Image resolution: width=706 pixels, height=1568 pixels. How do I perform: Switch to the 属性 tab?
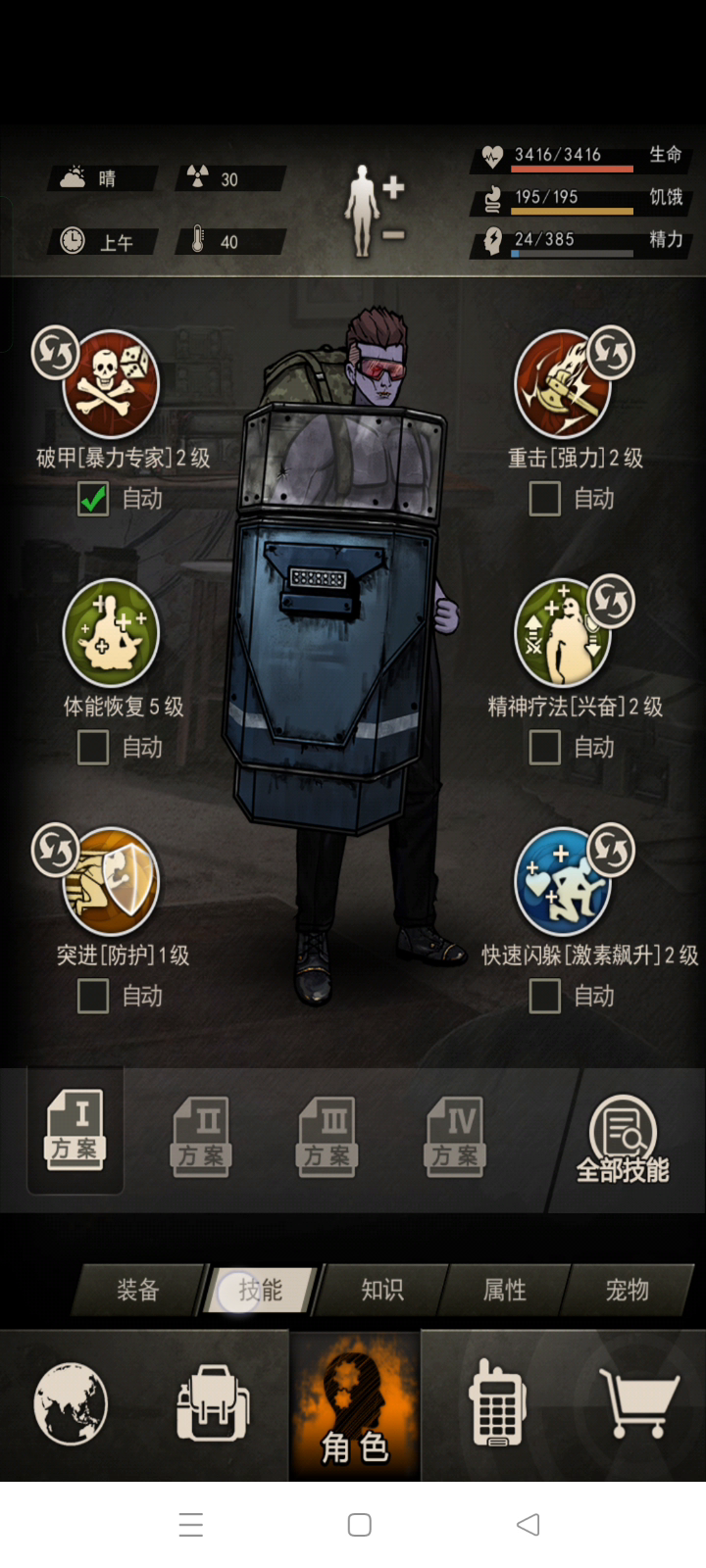505,1290
